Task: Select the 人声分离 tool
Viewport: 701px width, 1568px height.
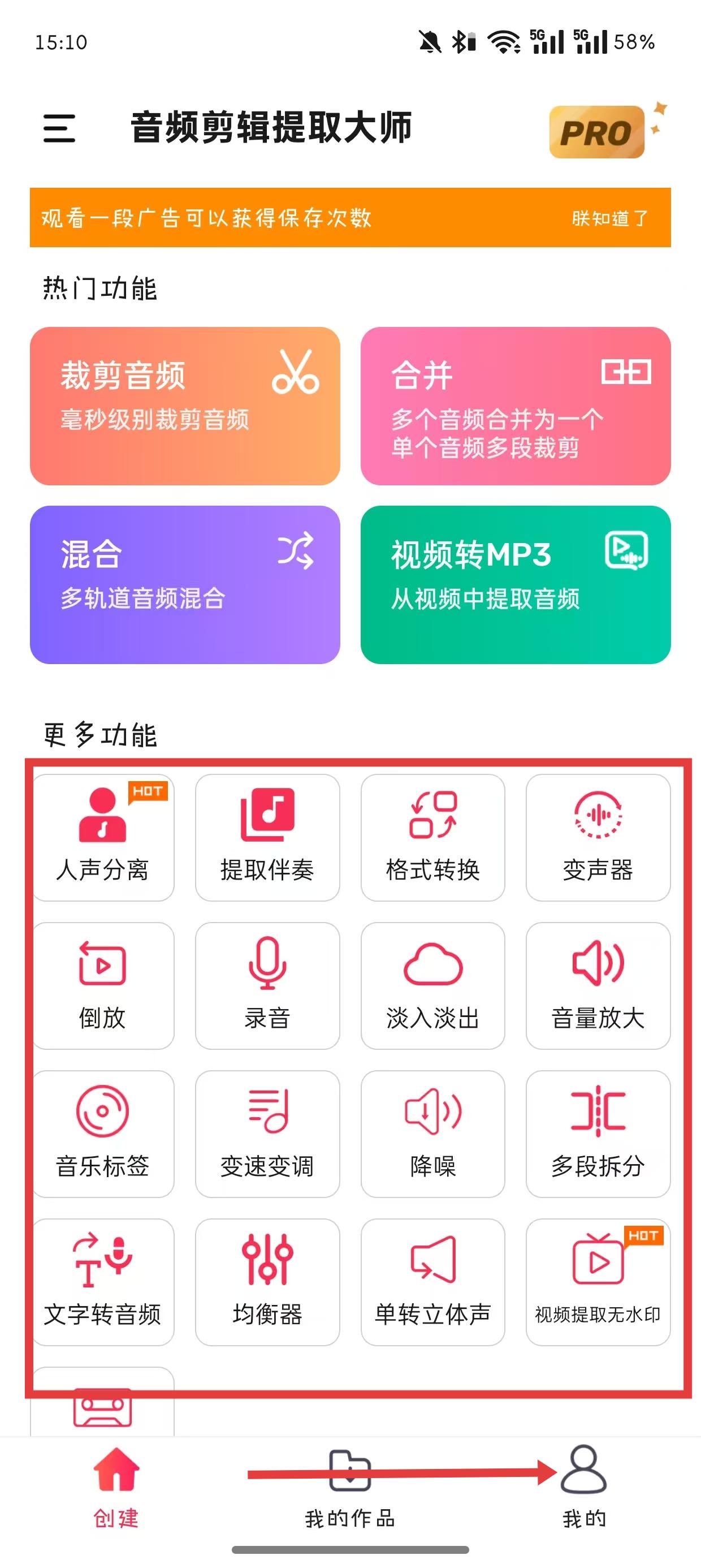Action: [x=102, y=838]
